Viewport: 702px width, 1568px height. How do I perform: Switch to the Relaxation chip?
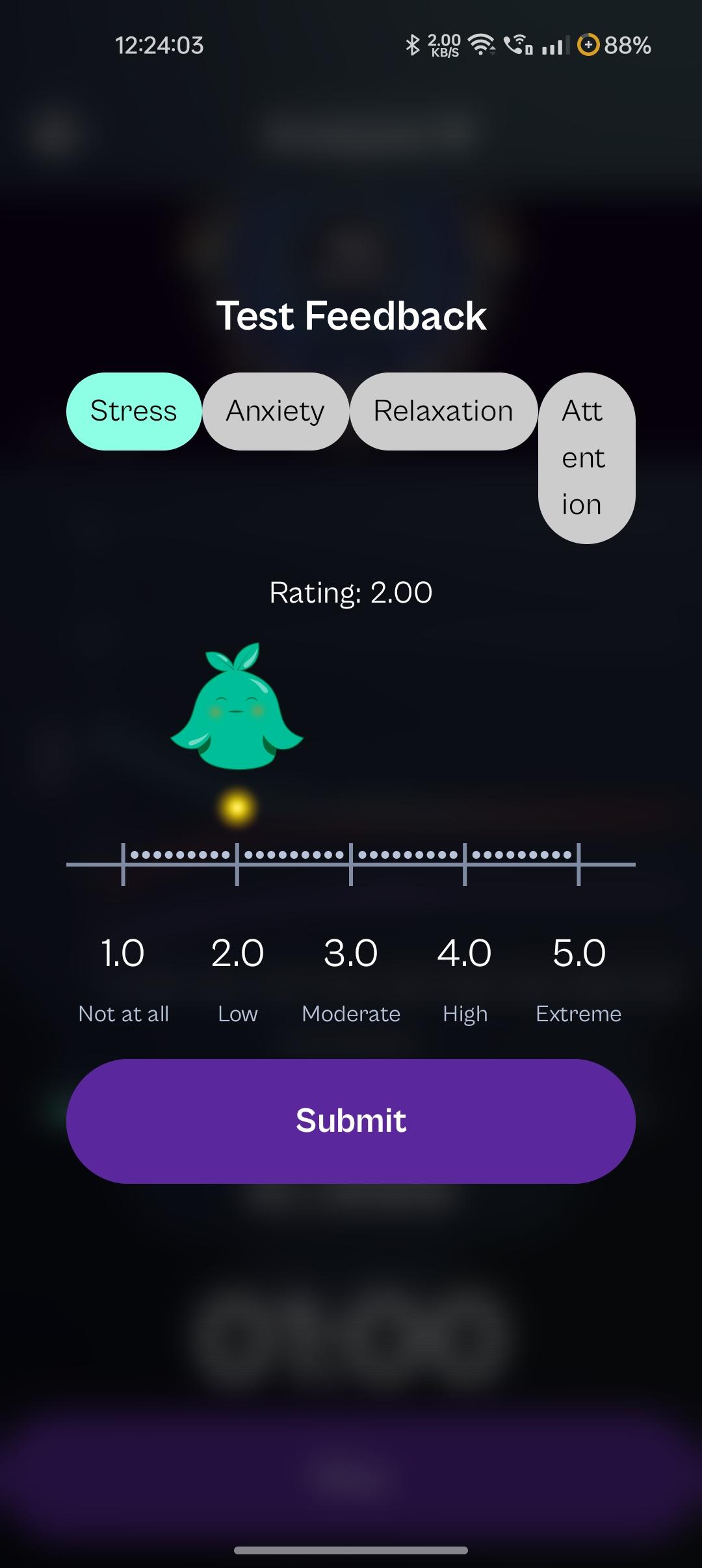443,411
